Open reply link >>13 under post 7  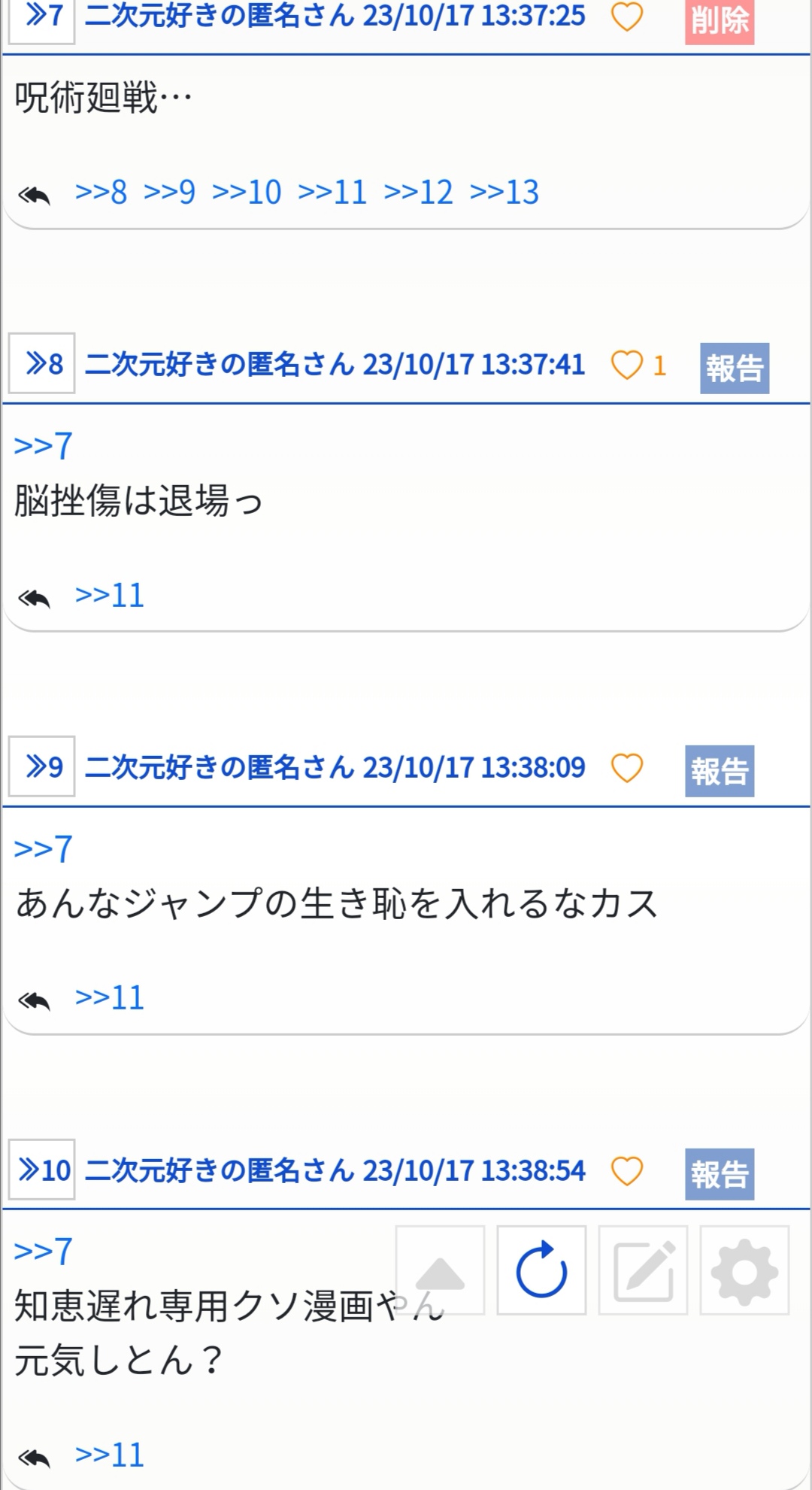[504, 193]
